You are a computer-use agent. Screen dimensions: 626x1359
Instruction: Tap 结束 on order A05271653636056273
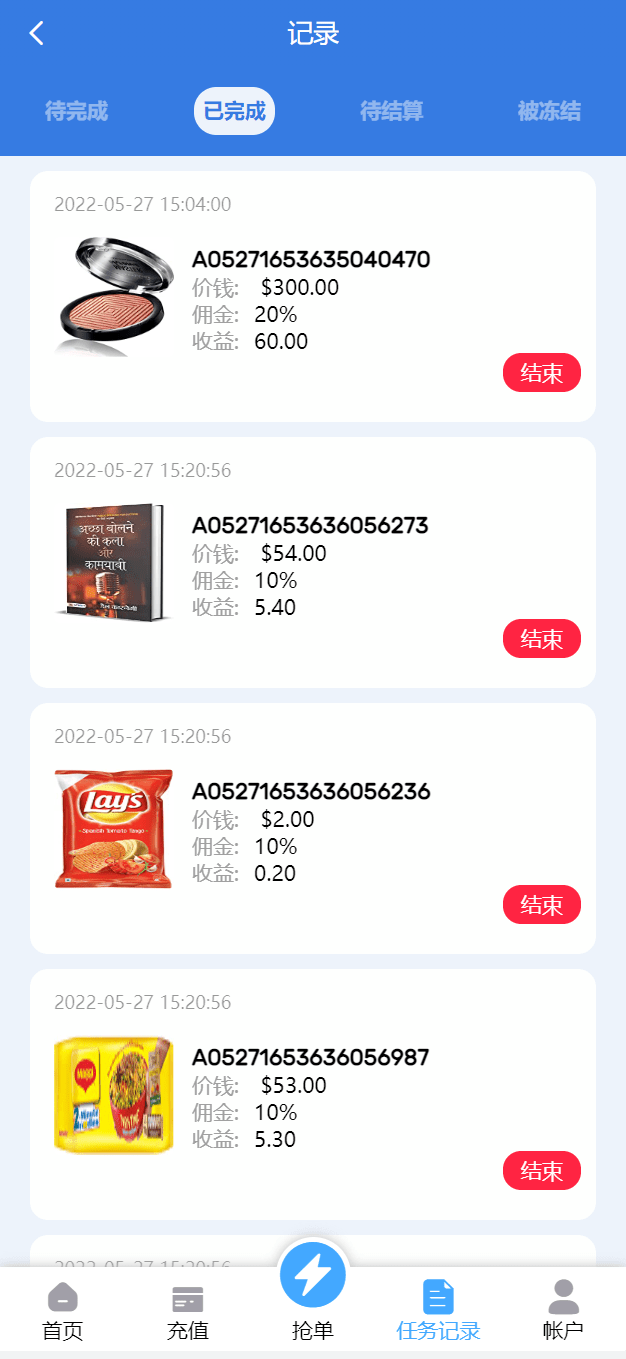pyautogui.click(x=541, y=639)
